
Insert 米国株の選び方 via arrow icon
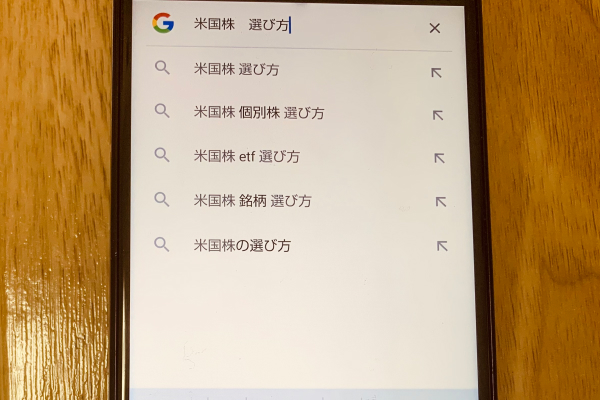pyautogui.click(x=441, y=245)
